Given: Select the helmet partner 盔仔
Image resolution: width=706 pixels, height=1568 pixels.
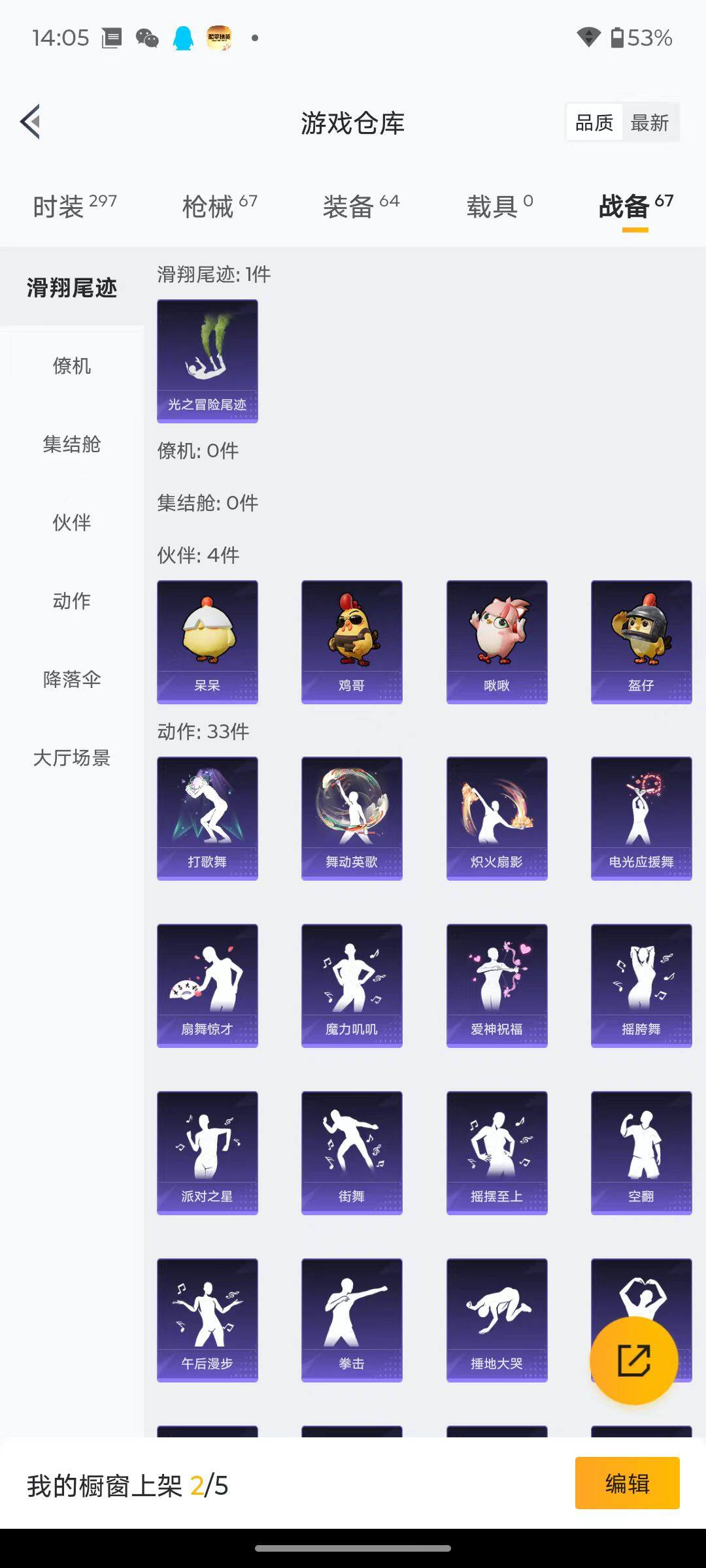Looking at the screenshot, I should click(641, 640).
